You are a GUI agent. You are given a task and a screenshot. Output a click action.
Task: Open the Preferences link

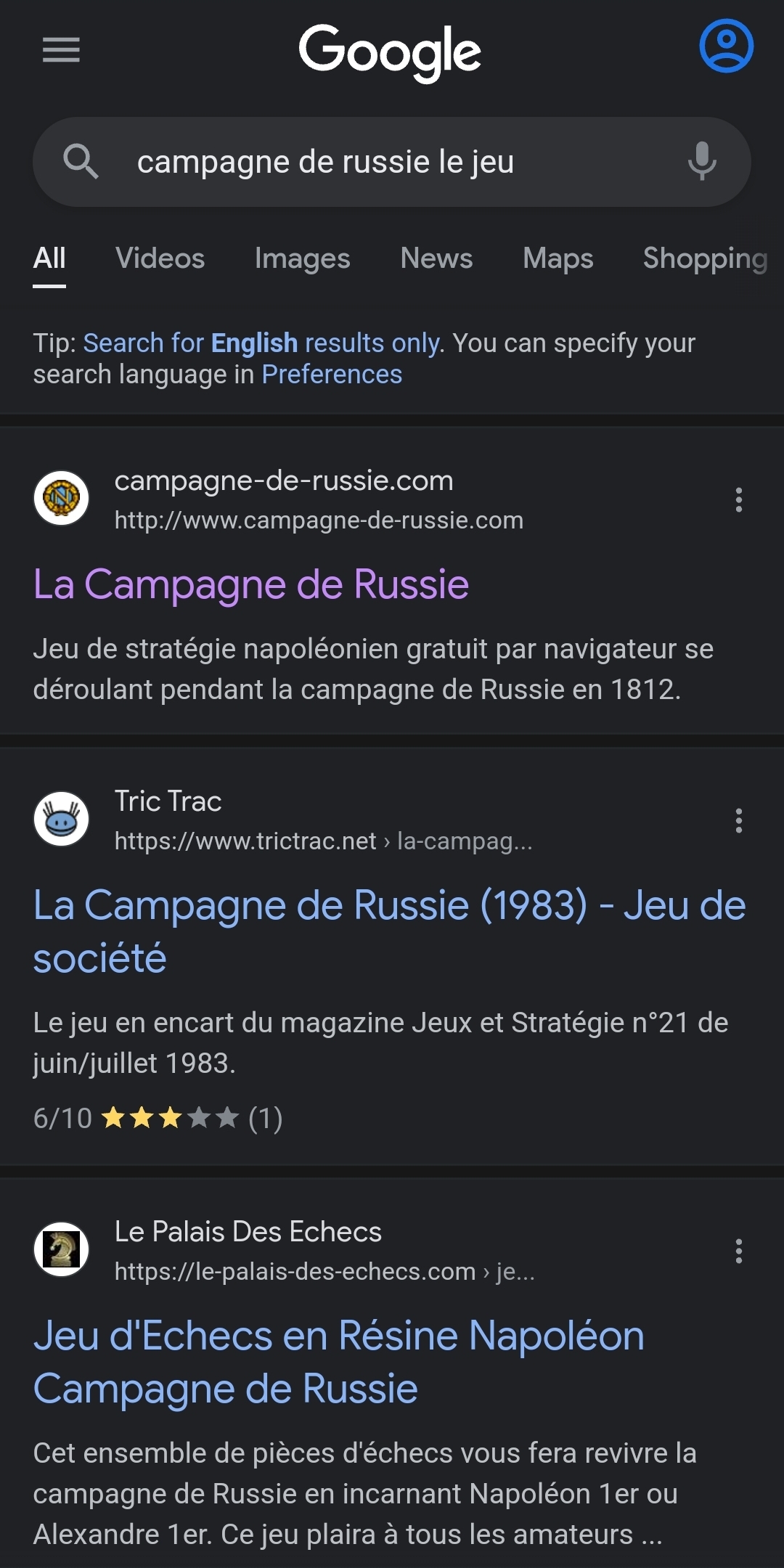(331, 375)
